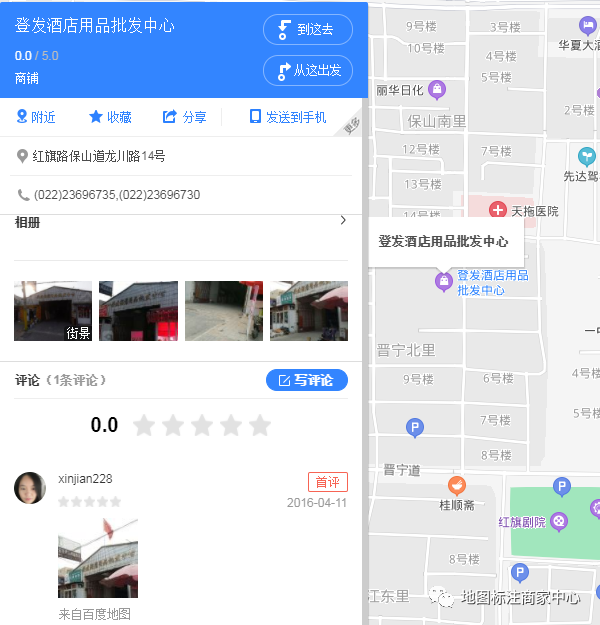Tap 丽华日化 shop marker on map
Image resolution: width=600 pixels, height=625 pixels.
click(437, 90)
